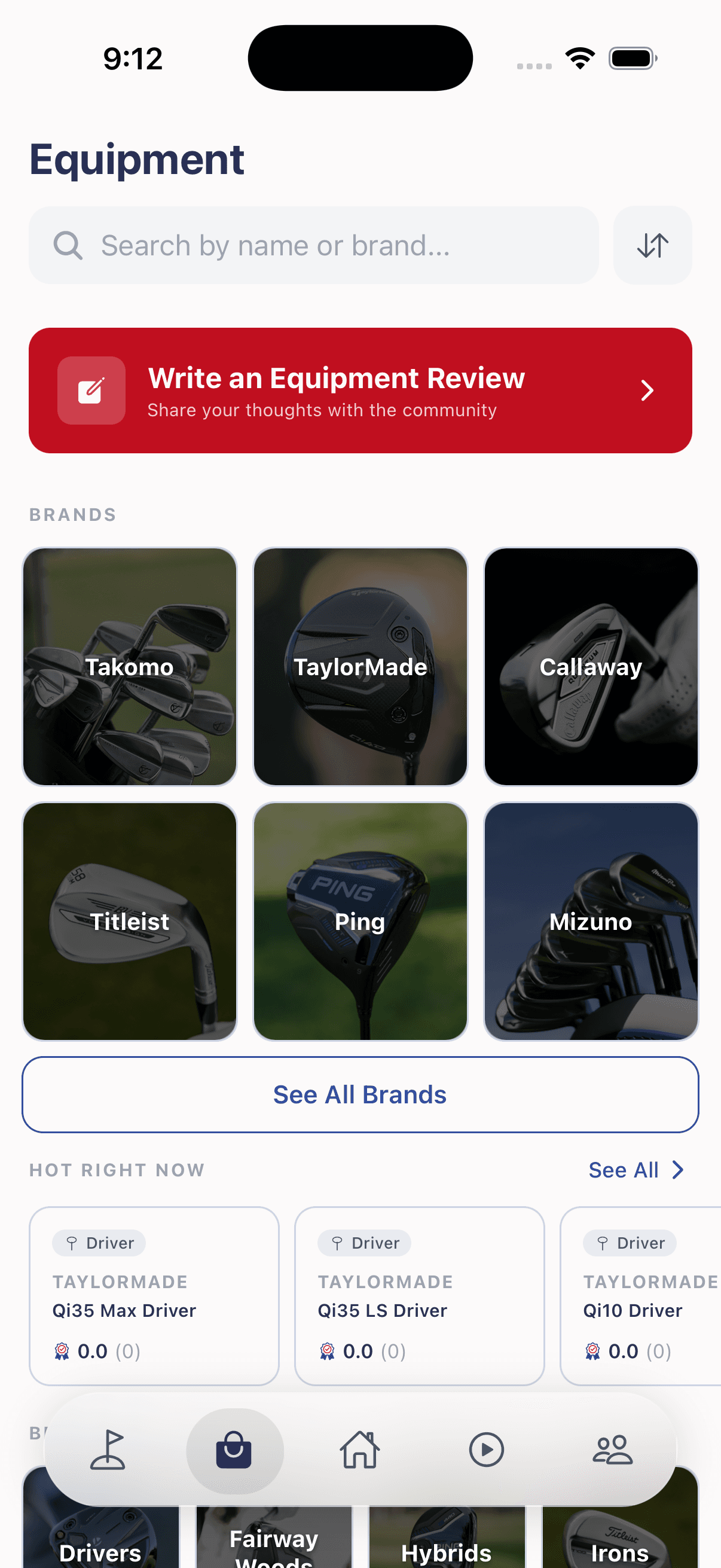Viewport: 721px width, 1568px height.
Task: Select the equipment shopping bag tab
Action: pos(234,1450)
